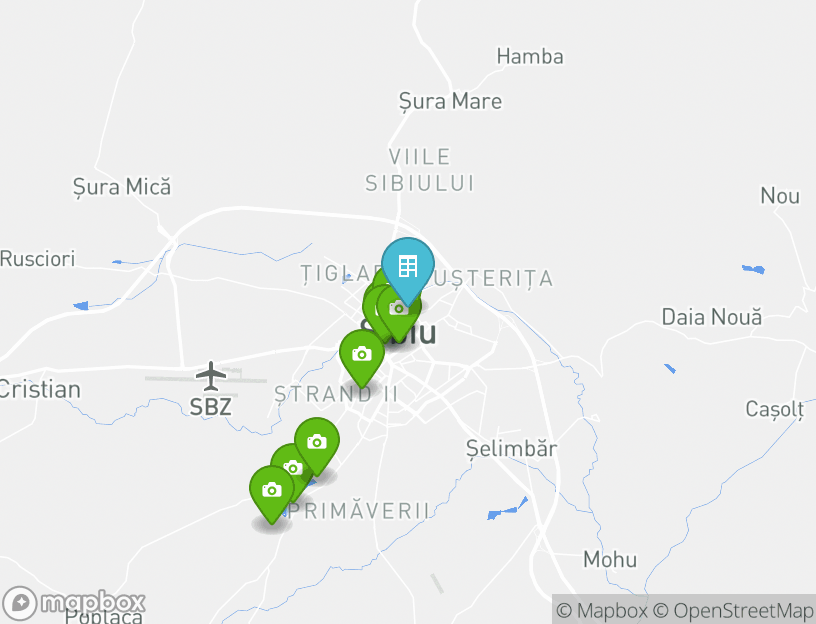Tap the camera marker on the Sibiu label
Screen dimensions: 816x624
coord(398,310)
